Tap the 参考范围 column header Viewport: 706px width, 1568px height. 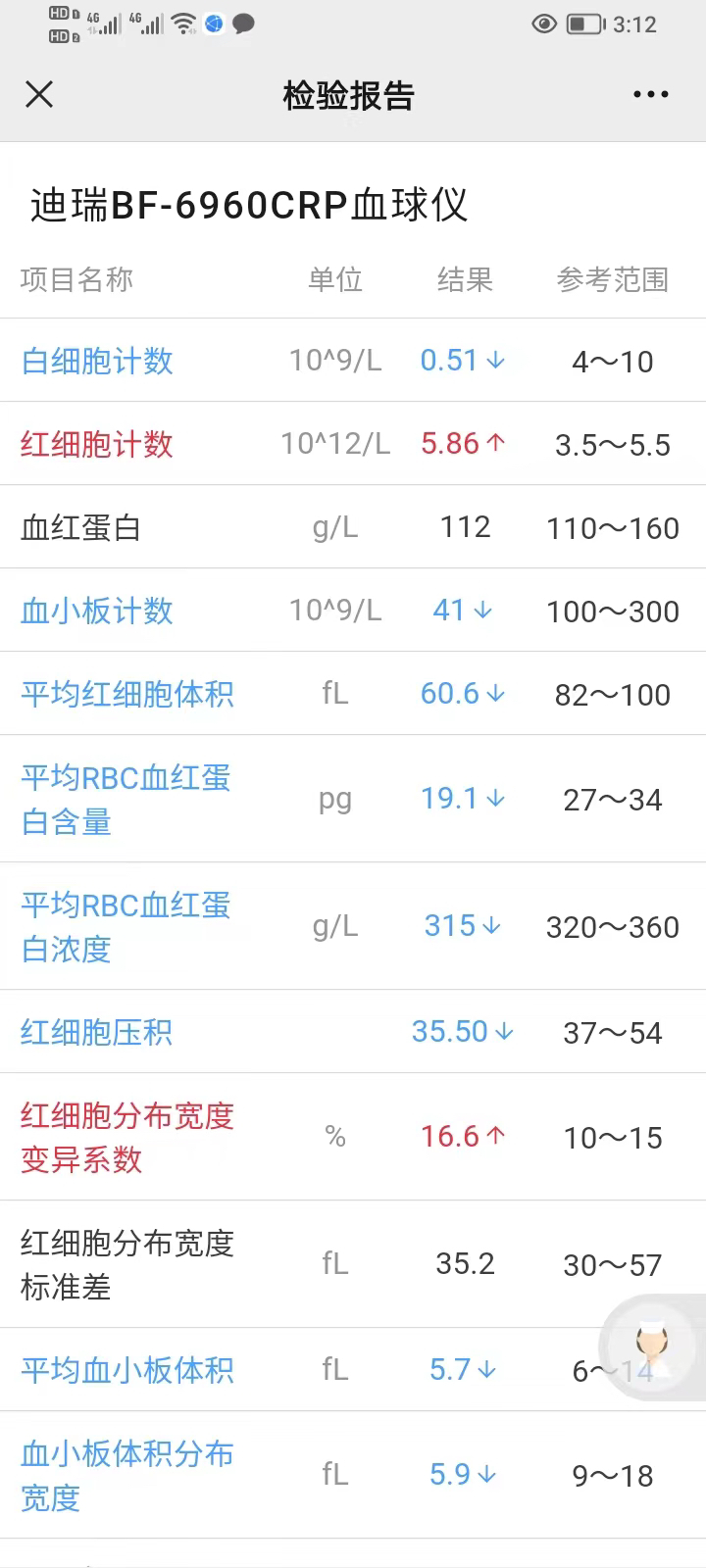coord(613,279)
